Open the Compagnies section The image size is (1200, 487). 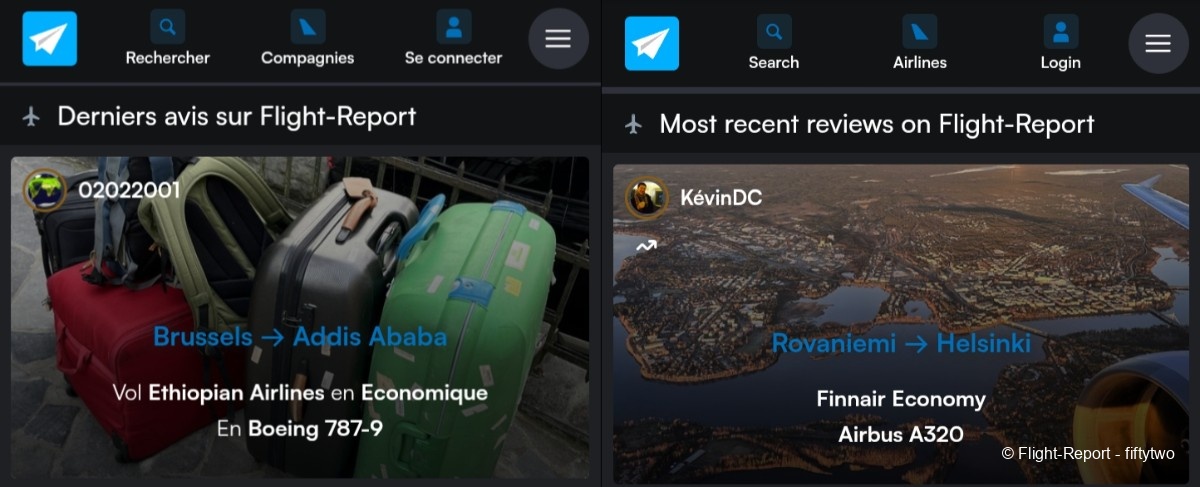click(x=307, y=39)
